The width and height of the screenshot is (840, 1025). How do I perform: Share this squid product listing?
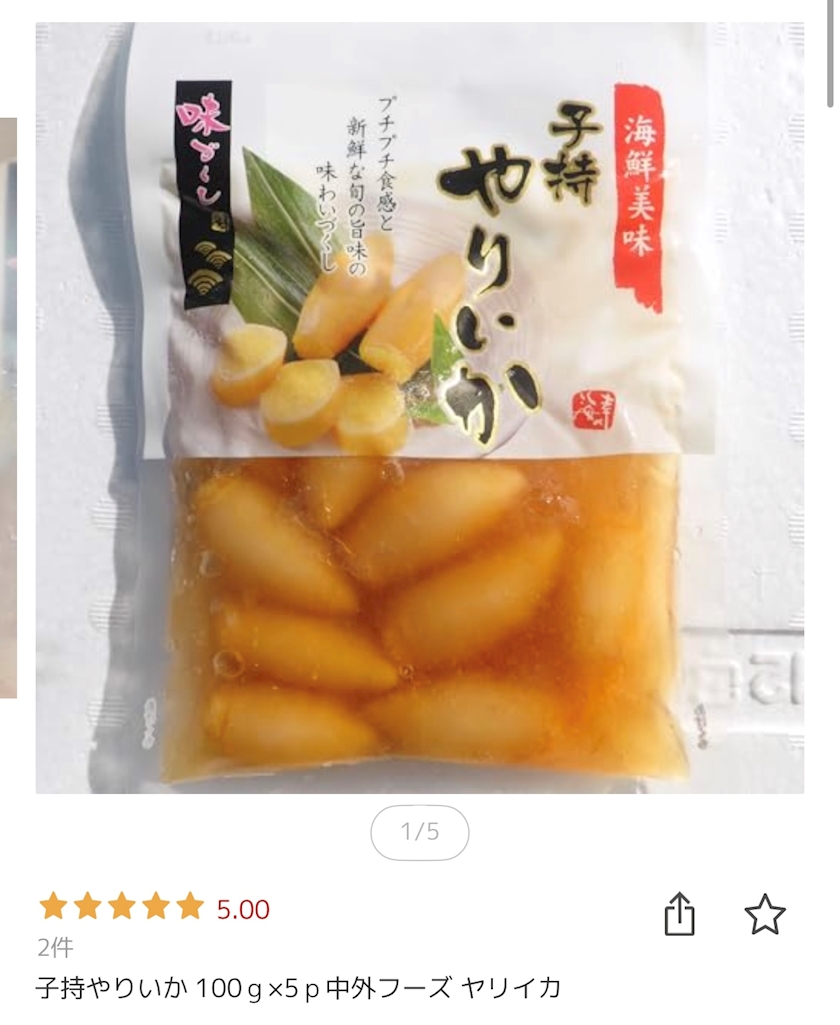point(679,914)
